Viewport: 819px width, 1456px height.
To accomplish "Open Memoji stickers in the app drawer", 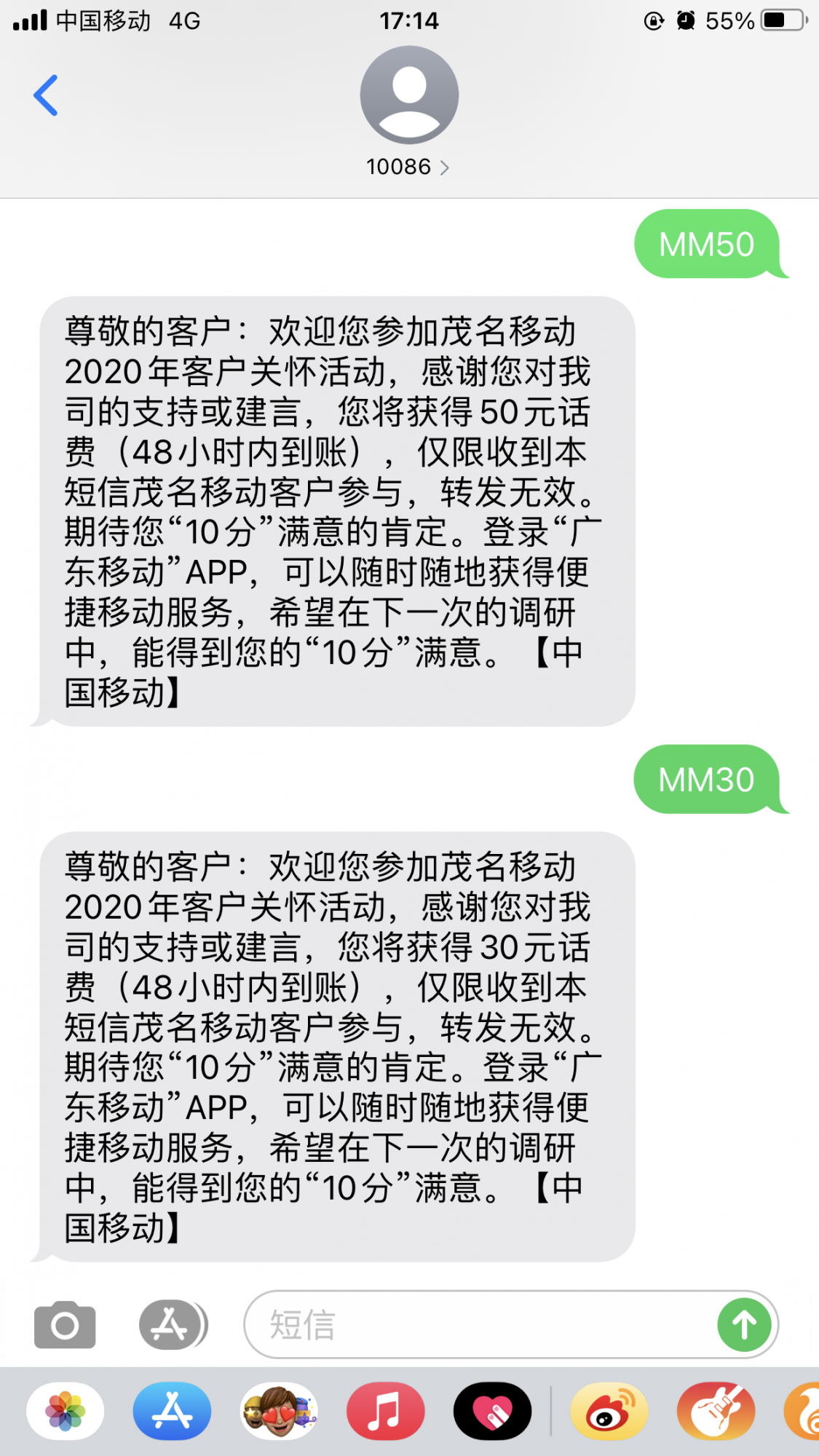I will click(279, 1411).
